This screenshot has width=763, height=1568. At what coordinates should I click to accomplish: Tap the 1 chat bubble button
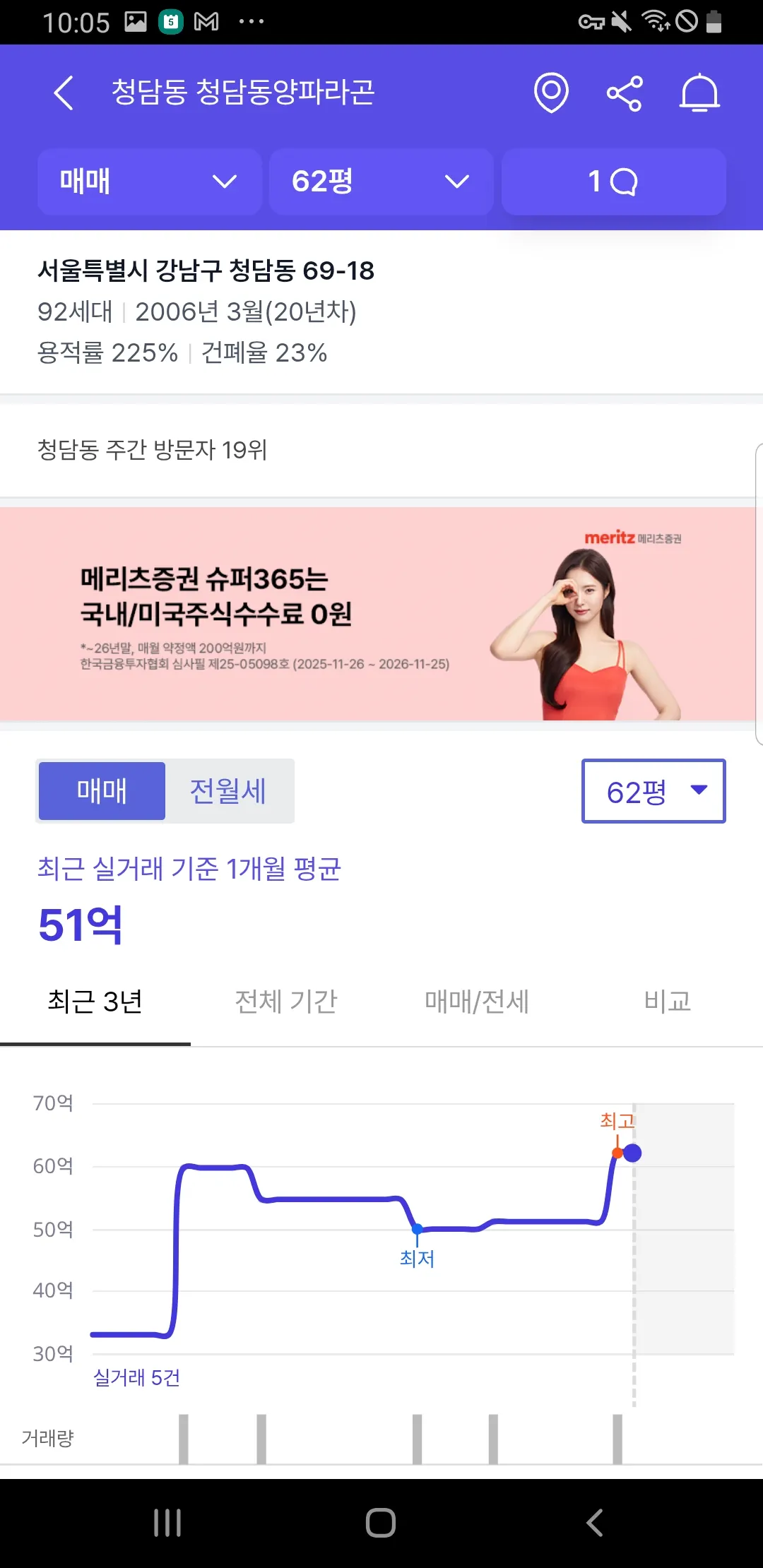613,182
